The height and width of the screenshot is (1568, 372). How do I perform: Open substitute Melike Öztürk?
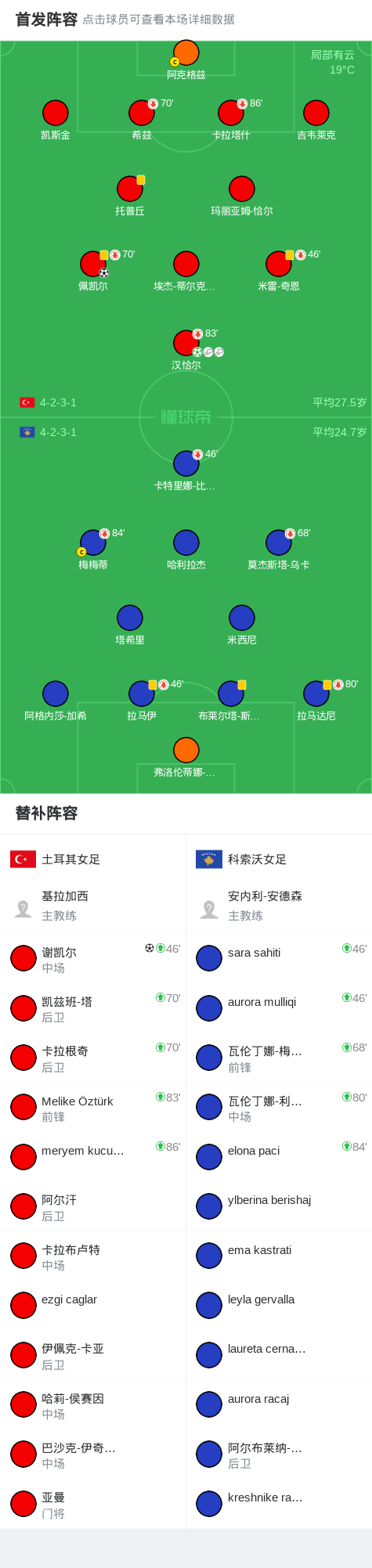coord(92,1107)
